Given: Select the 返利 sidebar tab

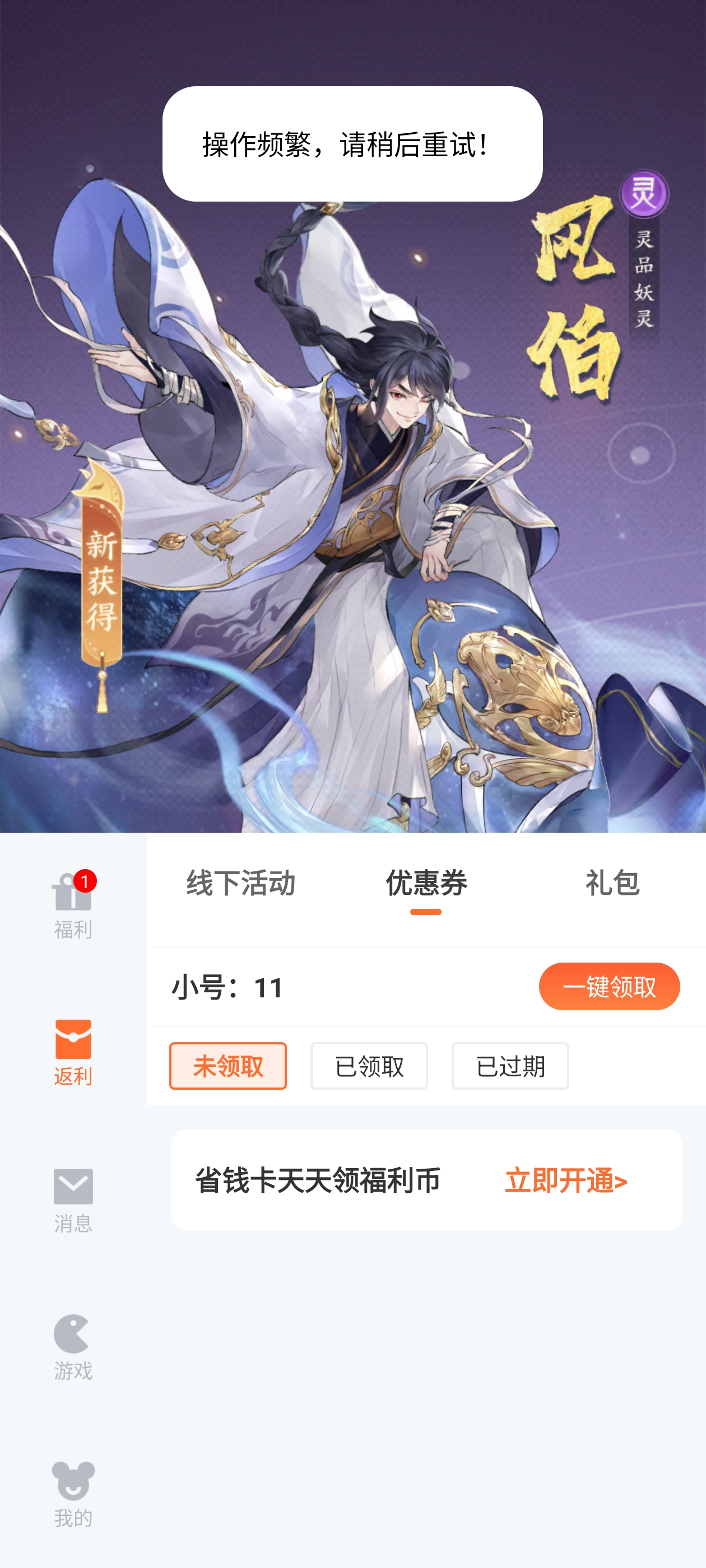Looking at the screenshot, I should coord(73,1052).
